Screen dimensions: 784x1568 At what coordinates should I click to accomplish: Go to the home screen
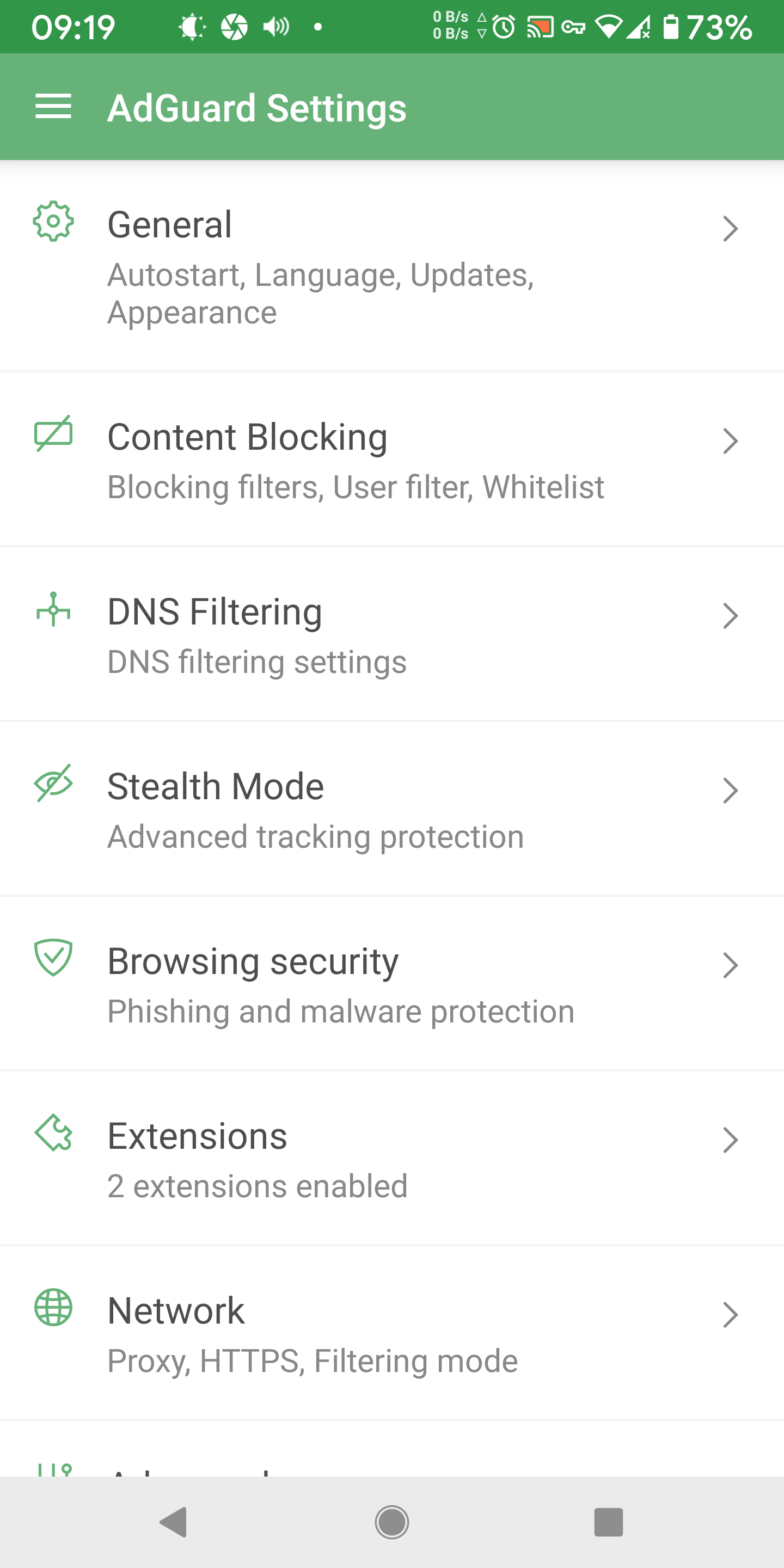click(x=392, y=1522)
